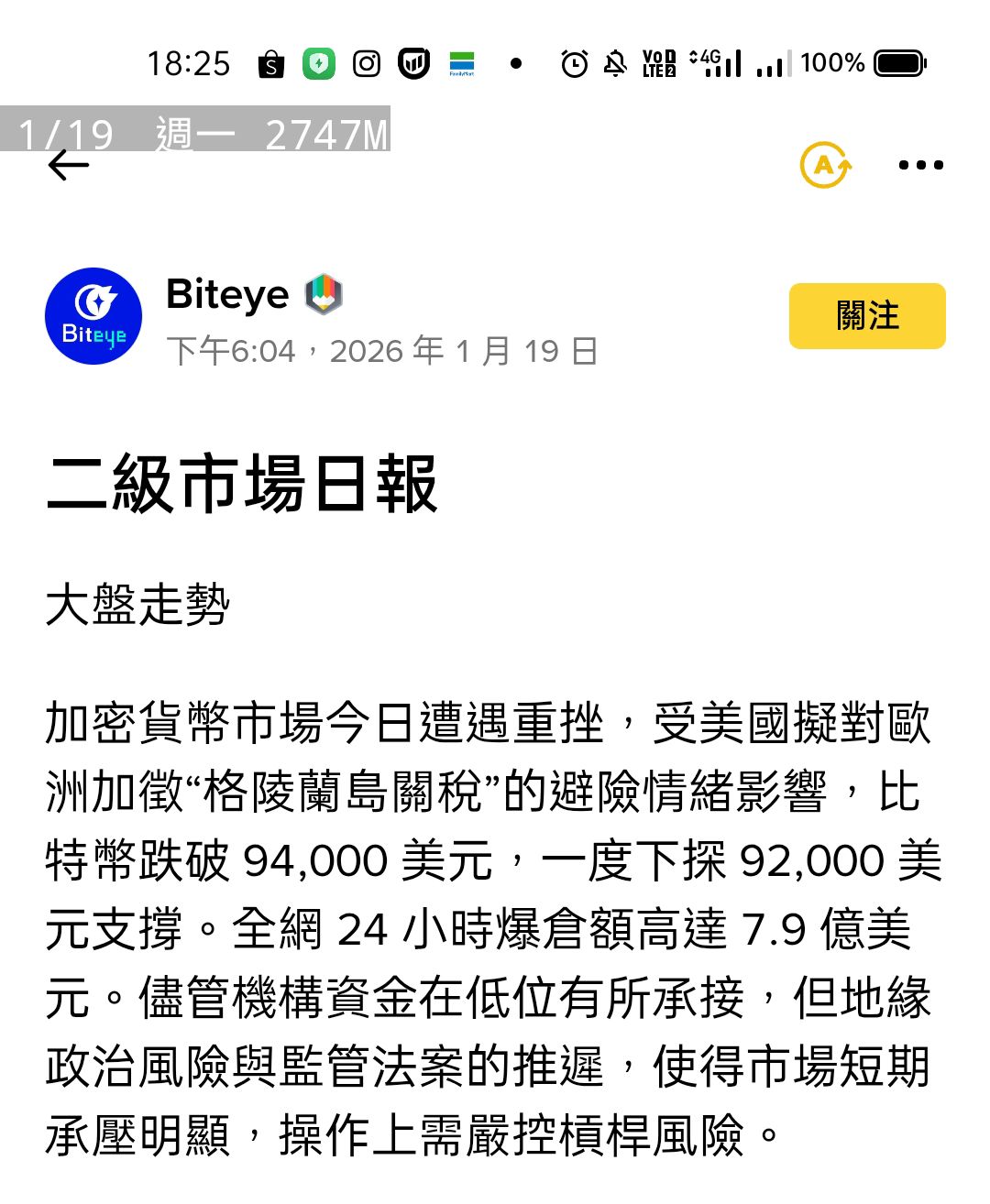Tap the alarm clock status bar icon
The image size is (990, 1204).
[573, 61]
